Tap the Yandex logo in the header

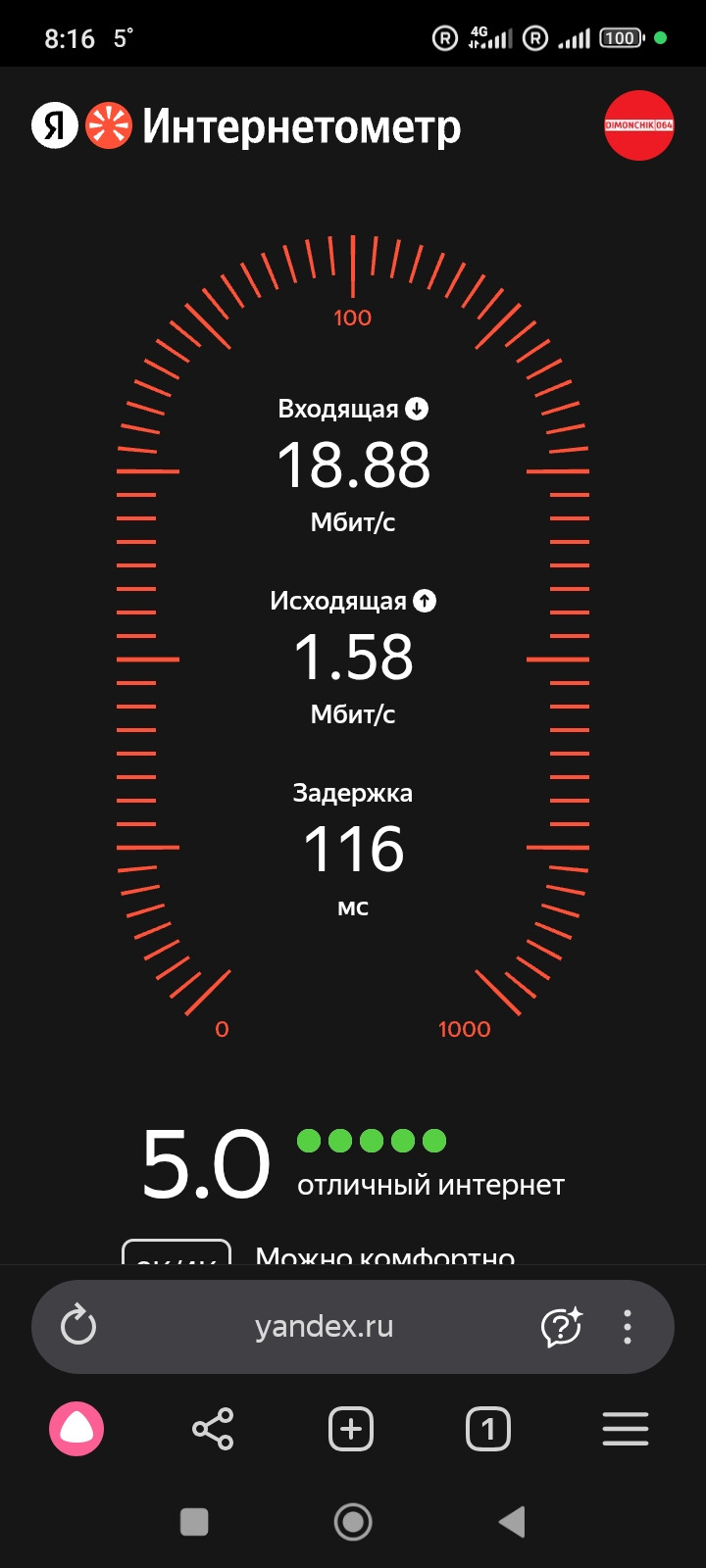55,125
